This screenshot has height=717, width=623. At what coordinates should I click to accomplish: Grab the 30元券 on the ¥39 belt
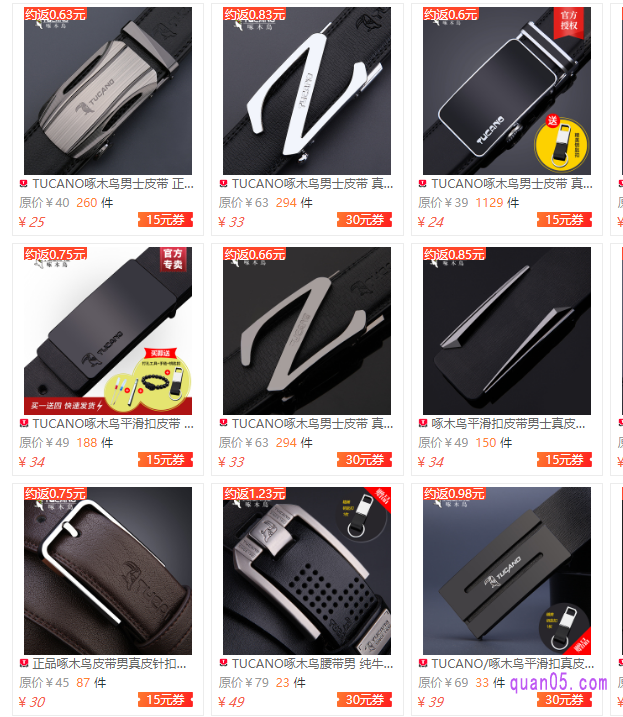565,700
